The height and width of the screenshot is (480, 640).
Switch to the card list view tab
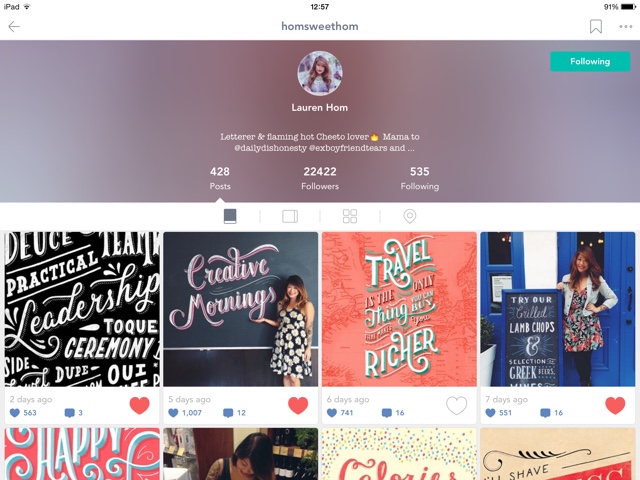pos(230,216)
